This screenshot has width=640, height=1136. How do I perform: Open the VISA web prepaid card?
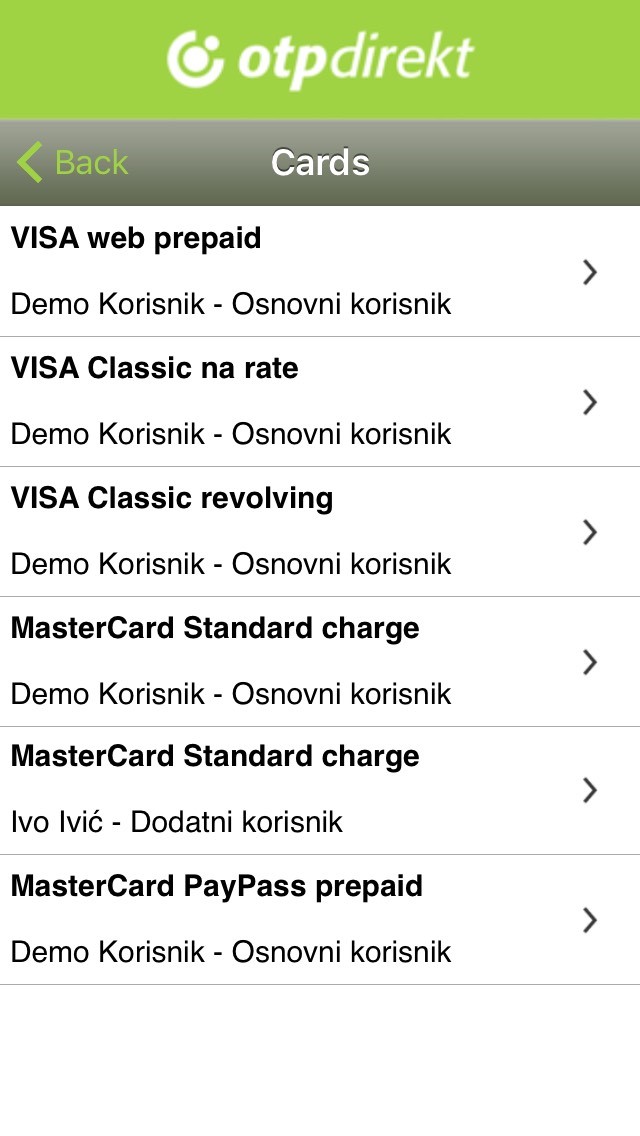pyautogui.click(x=320, y=272)
